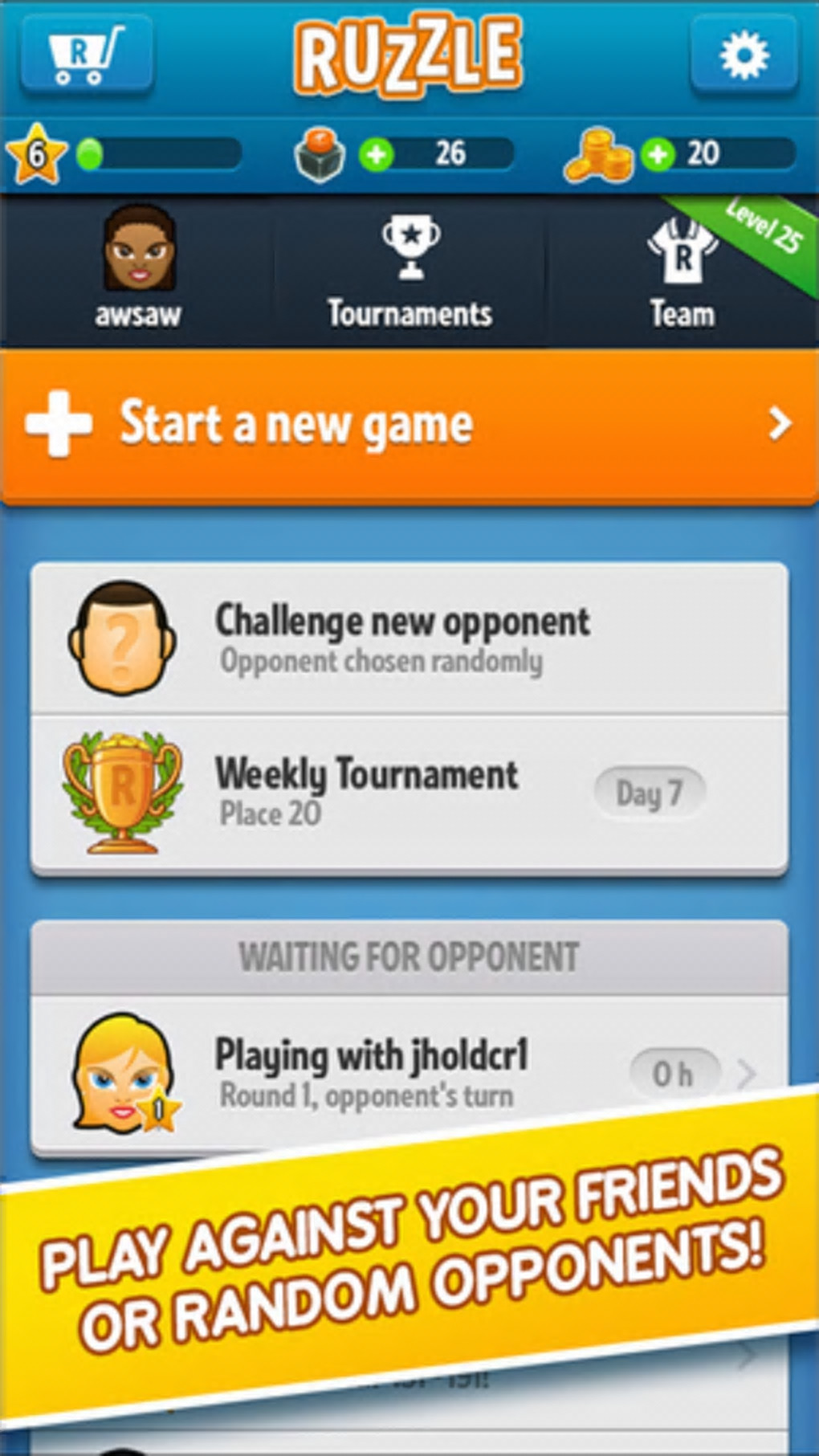Challenge a new random opponent
This screenshot has width=819, height=1456.
[x=409, y=639]
